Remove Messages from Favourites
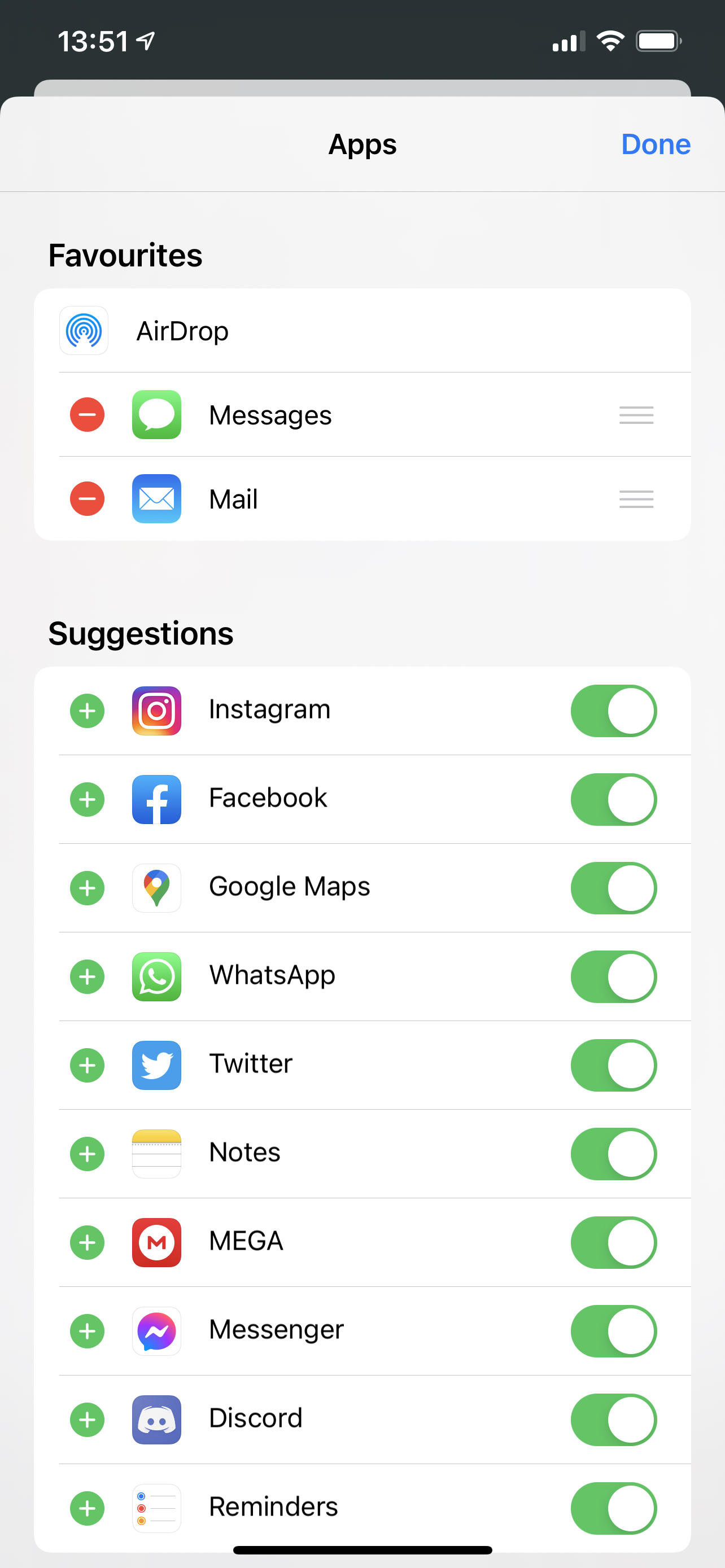The width and height of the screenshot is (725, 1568). 87,414
